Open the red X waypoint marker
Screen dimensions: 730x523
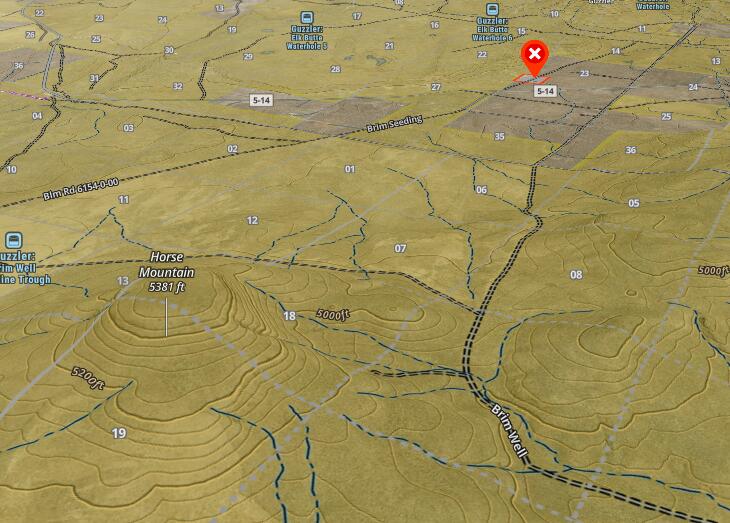535,54
